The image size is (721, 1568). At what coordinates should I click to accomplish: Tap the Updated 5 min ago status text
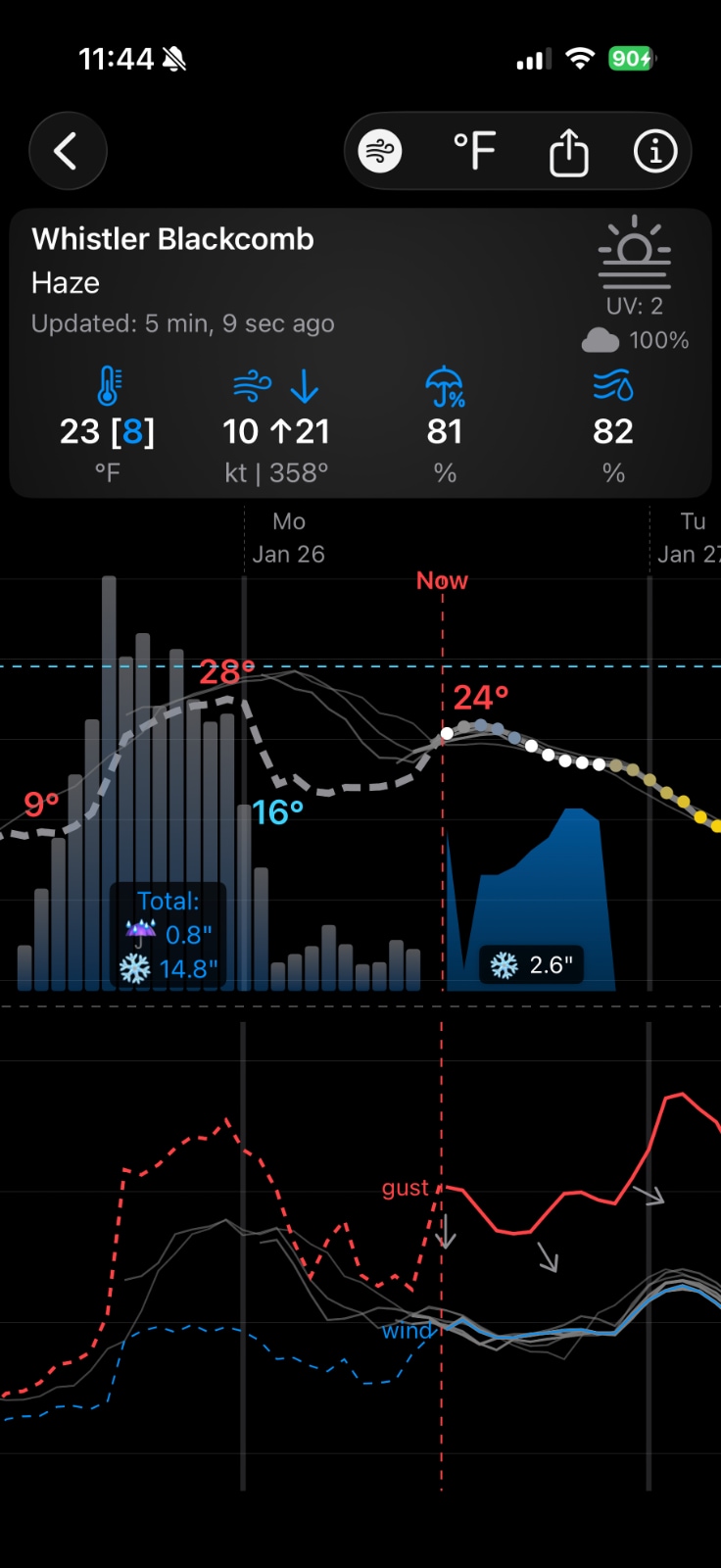181,323
